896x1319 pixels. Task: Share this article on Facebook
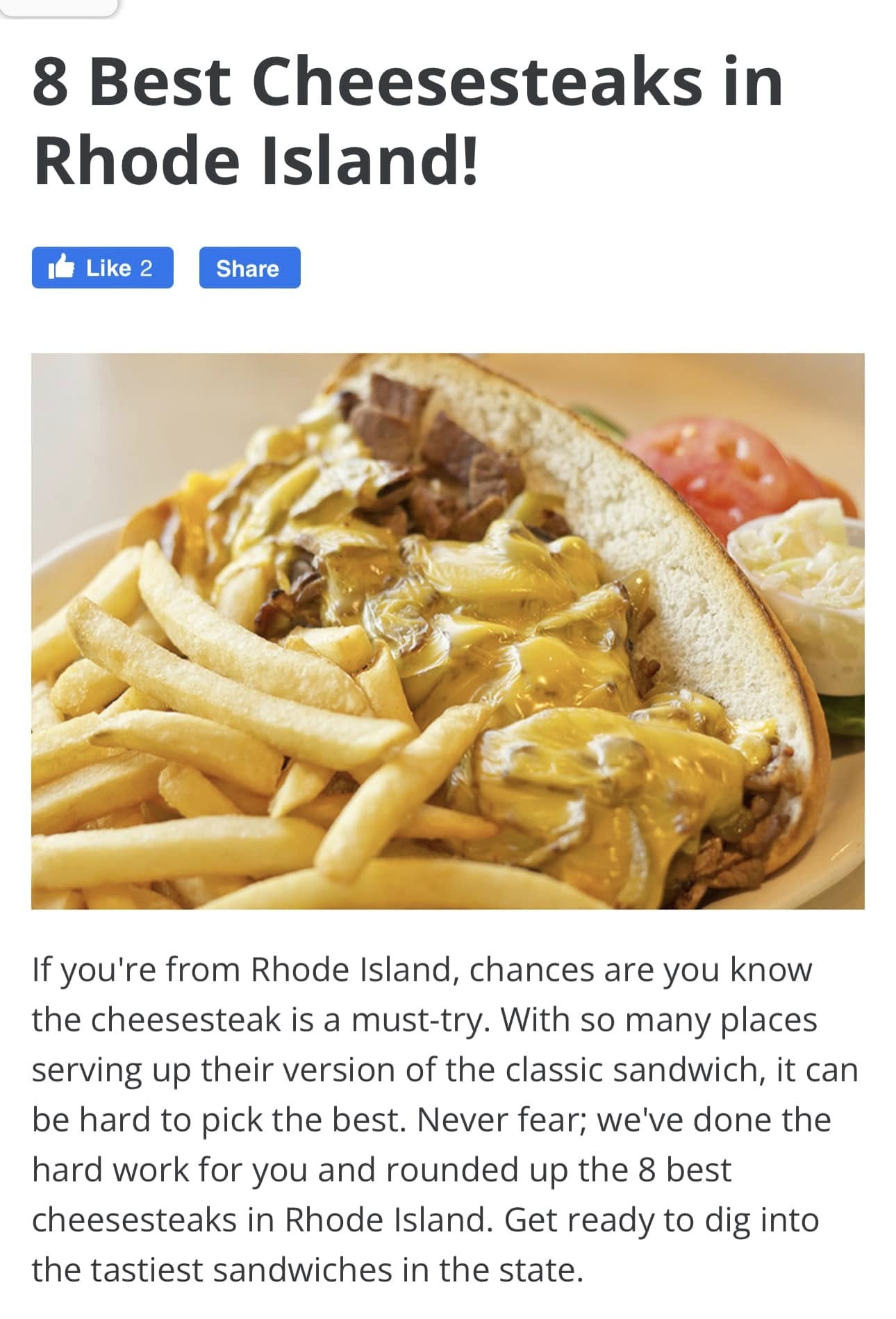[x=249, y=268]
